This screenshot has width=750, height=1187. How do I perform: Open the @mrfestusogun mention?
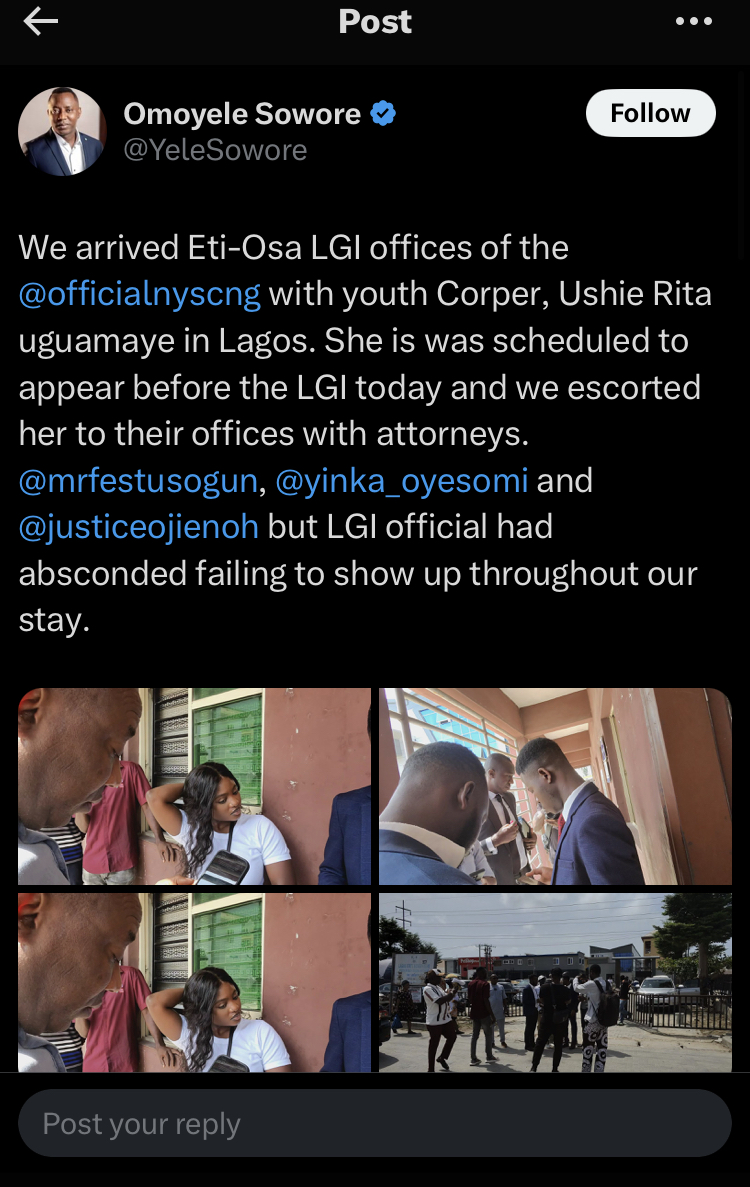click(138, 480)
